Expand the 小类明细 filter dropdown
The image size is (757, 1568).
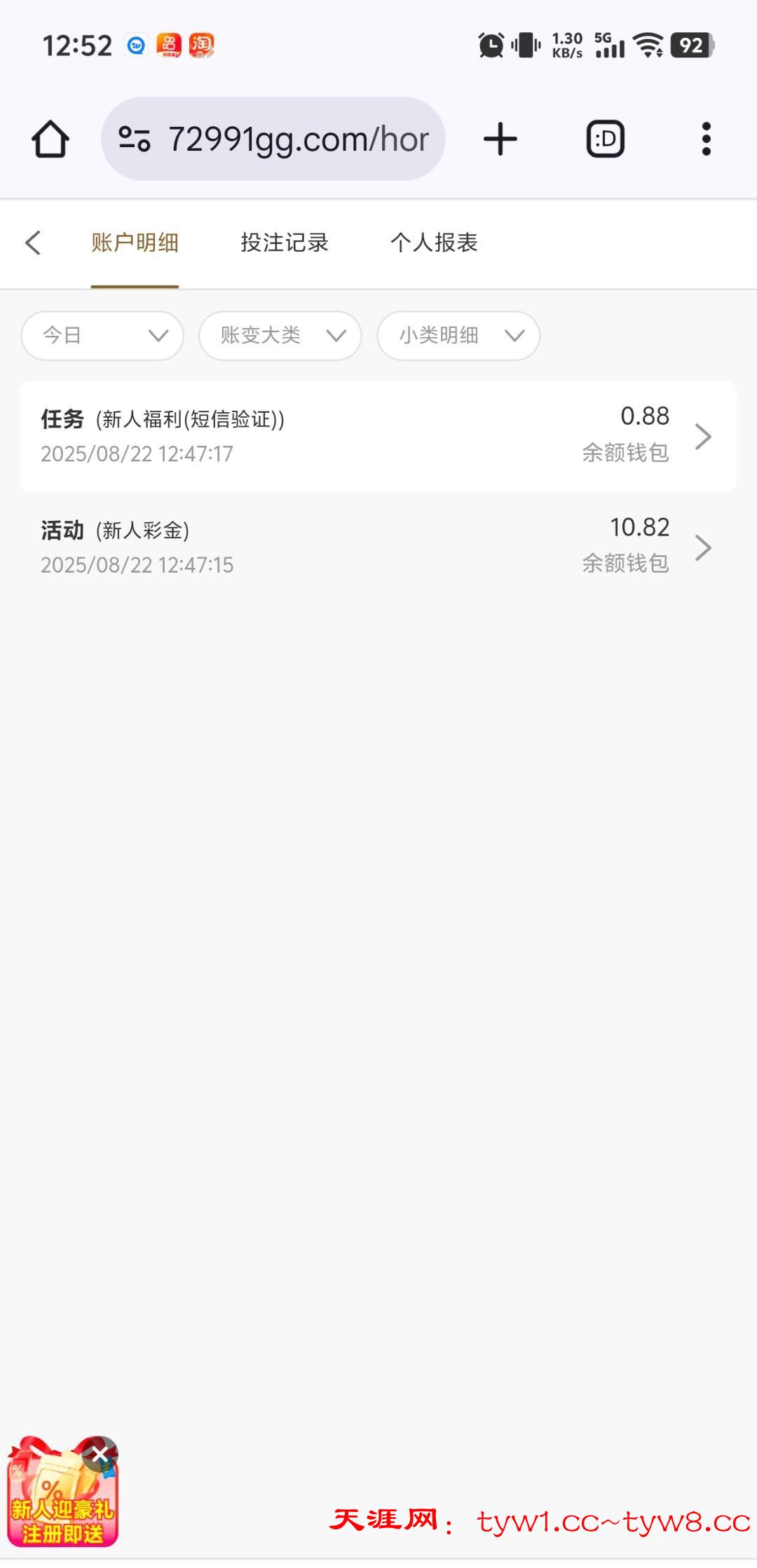pos(458,336)
